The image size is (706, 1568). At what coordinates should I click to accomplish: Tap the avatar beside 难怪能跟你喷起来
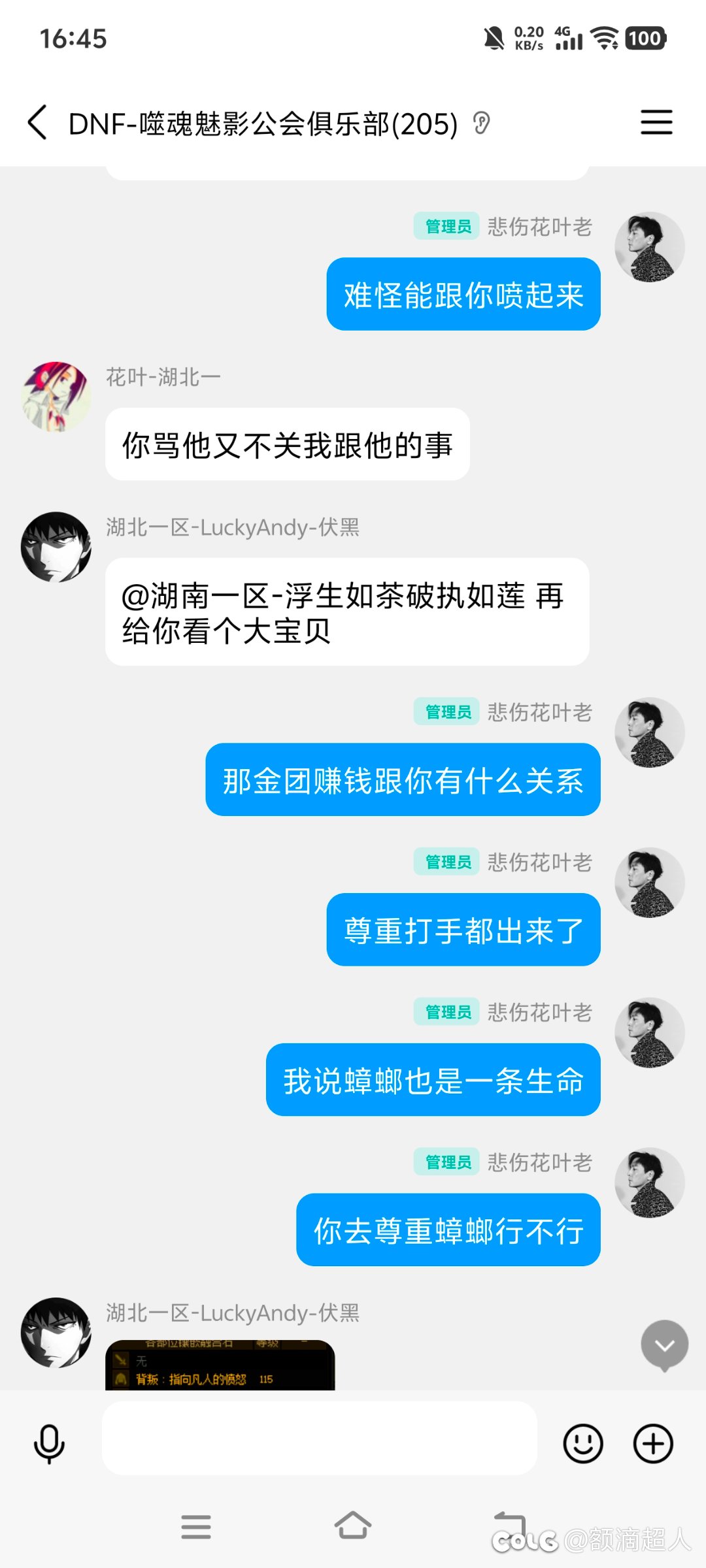pos(650,247)
